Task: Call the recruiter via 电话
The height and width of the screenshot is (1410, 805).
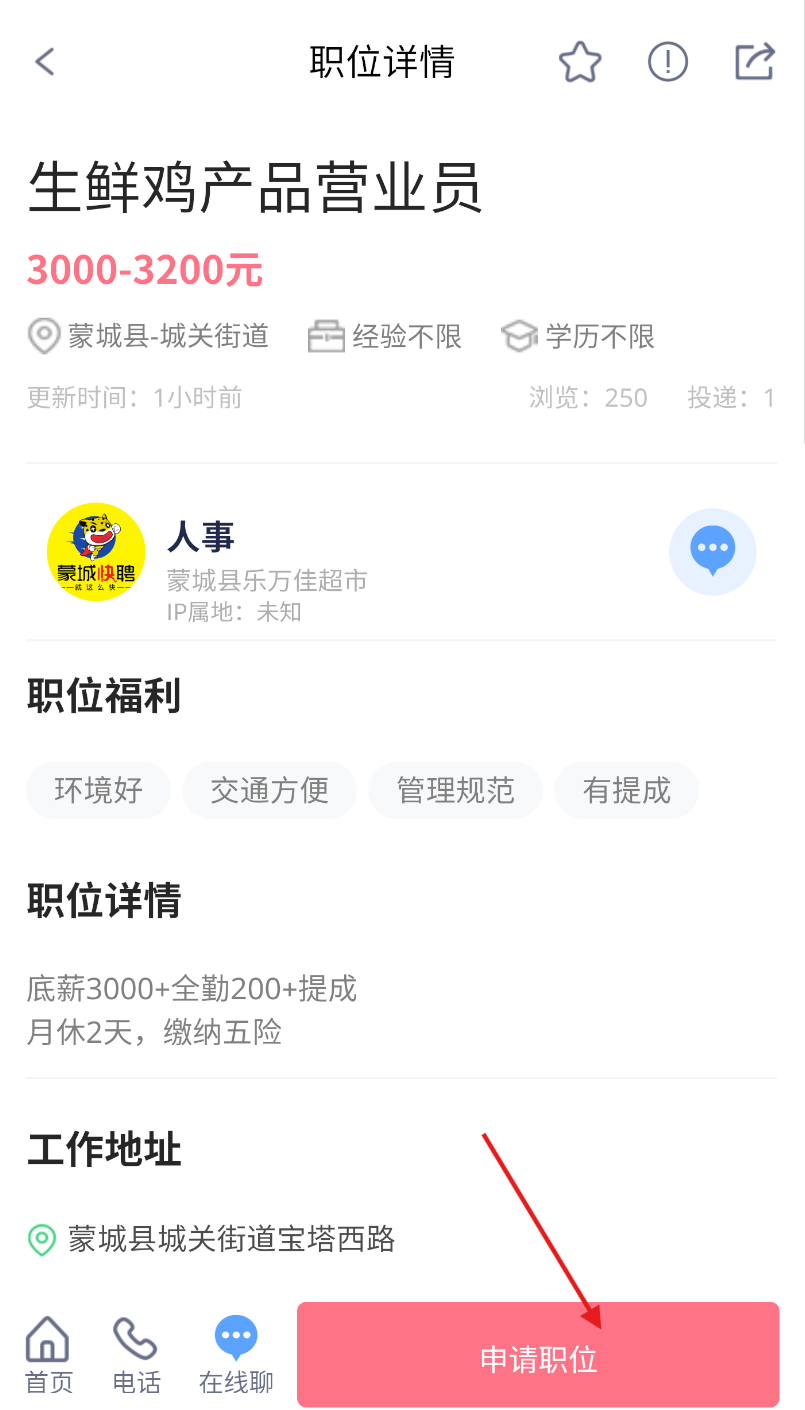Action: pyautogui.click(x=136, y=1356)
